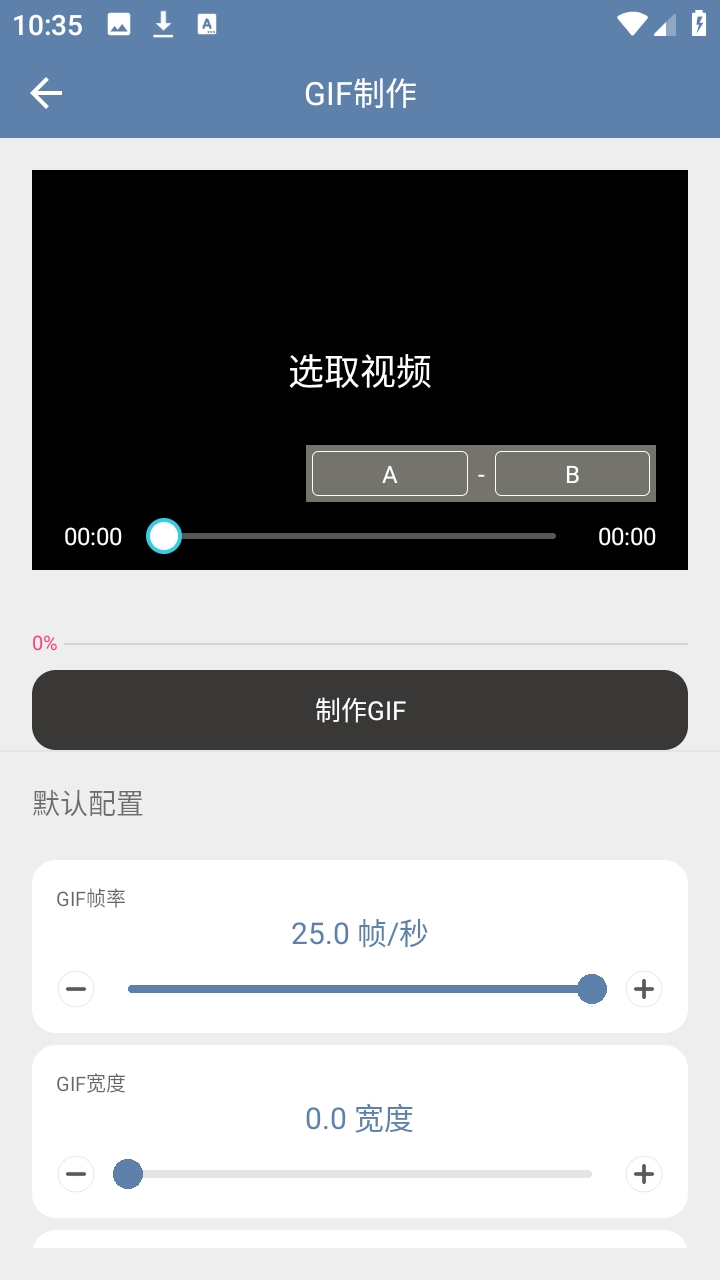Tap the minus stepper for GIF帧率
This screenshot has width=720, height=1280.
pos(76,989)
